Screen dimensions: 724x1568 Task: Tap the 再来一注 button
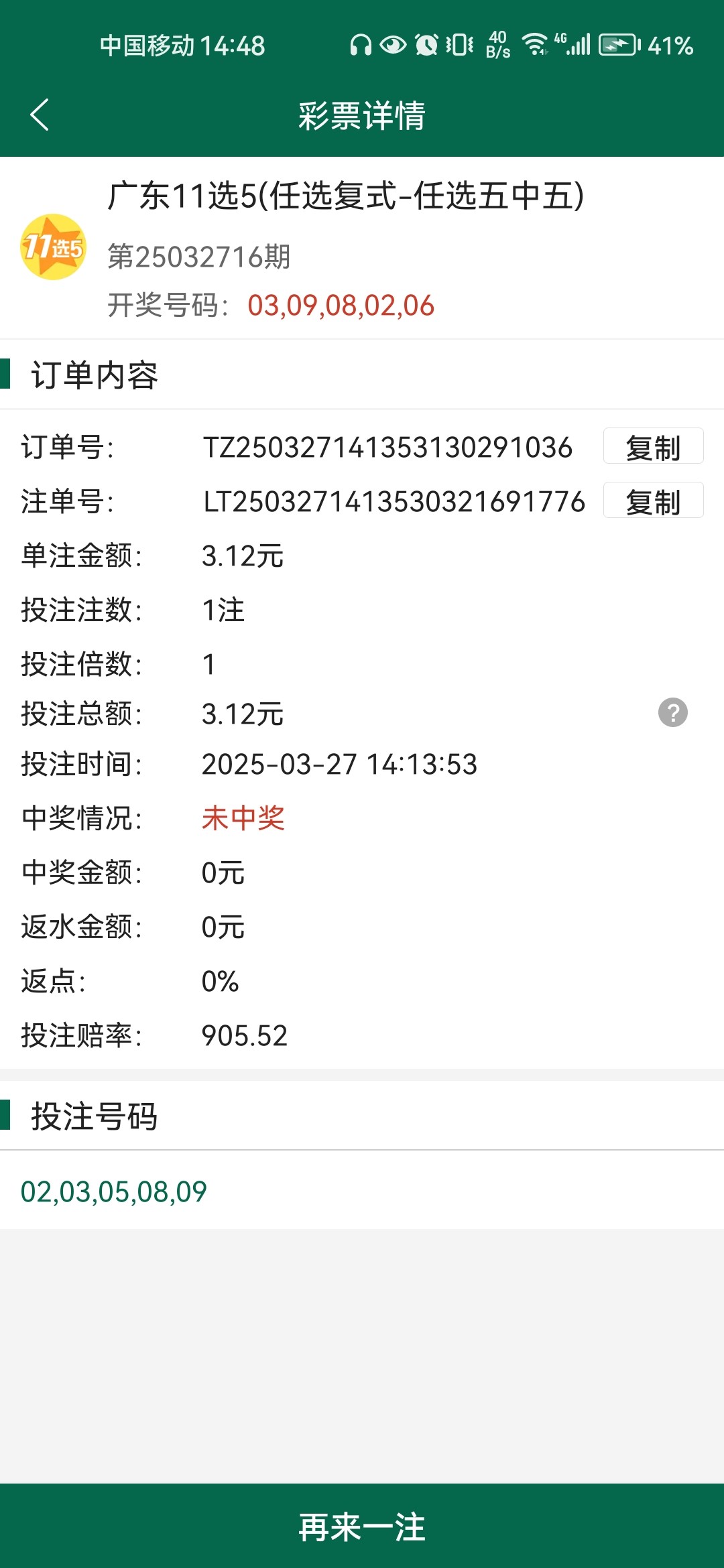click(362, 1526)
